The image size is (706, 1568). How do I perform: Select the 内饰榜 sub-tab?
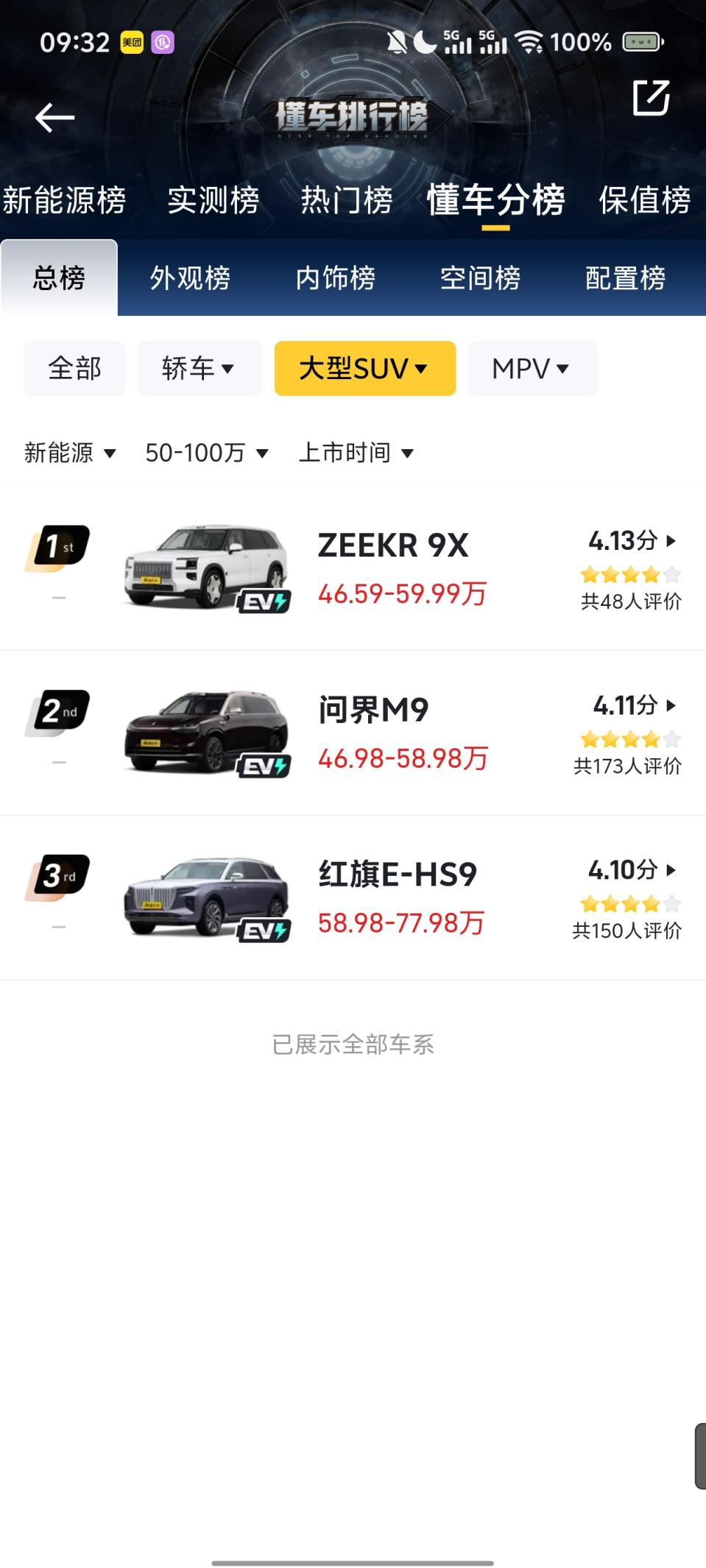point(335,278)
